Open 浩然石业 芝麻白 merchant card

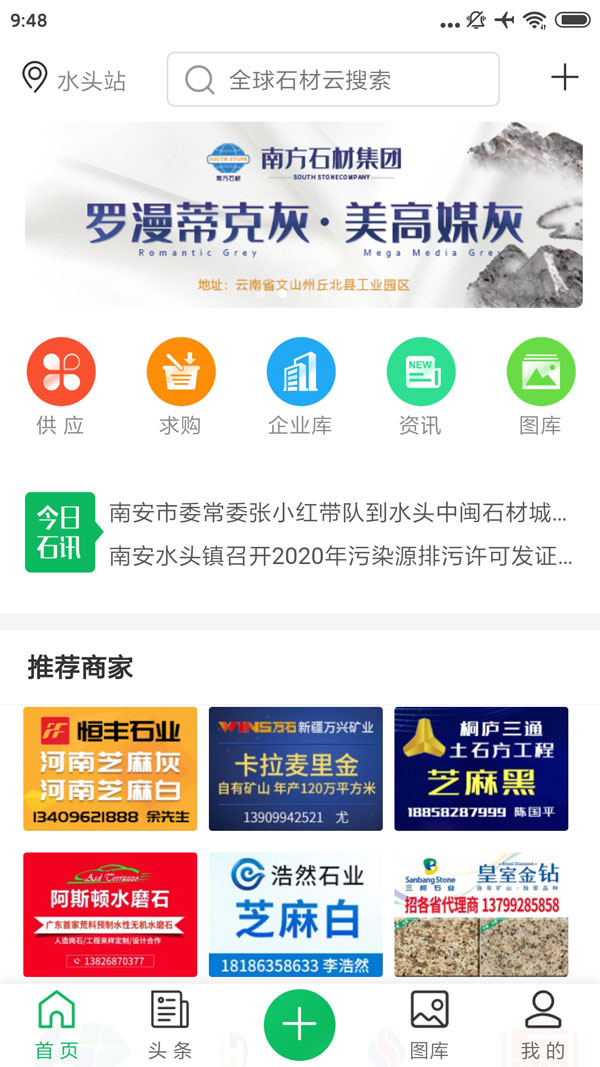(295, 914)
